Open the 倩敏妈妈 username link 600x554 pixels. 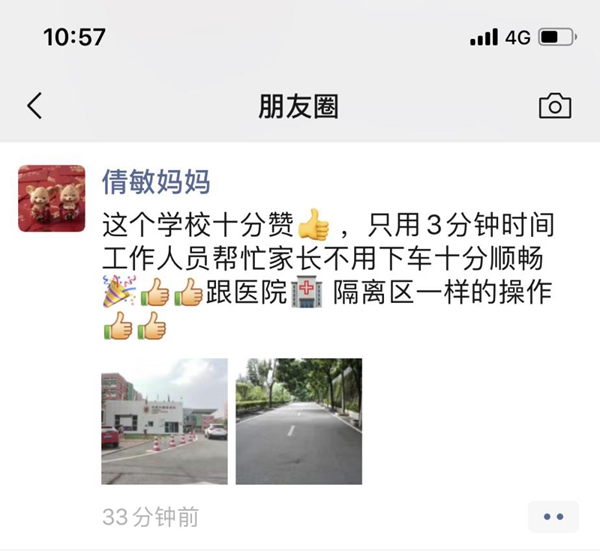[x=156, y=182]
